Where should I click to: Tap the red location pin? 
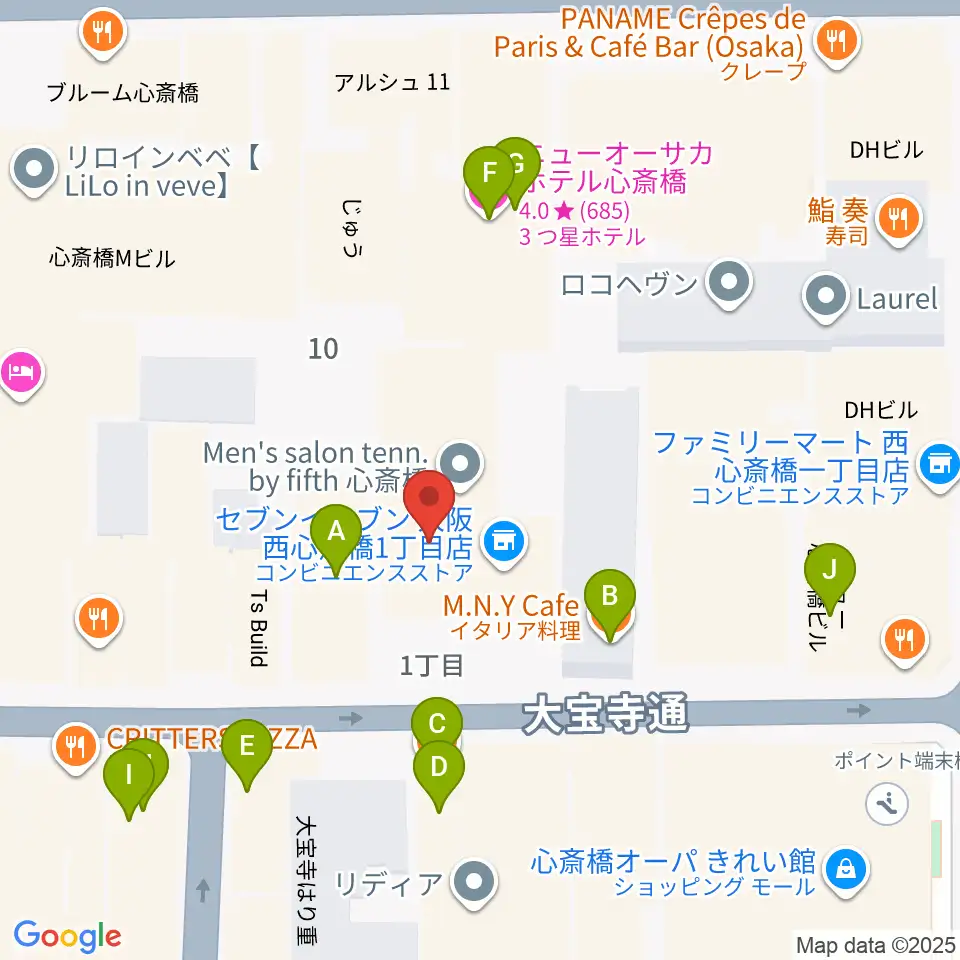[429, 499]
